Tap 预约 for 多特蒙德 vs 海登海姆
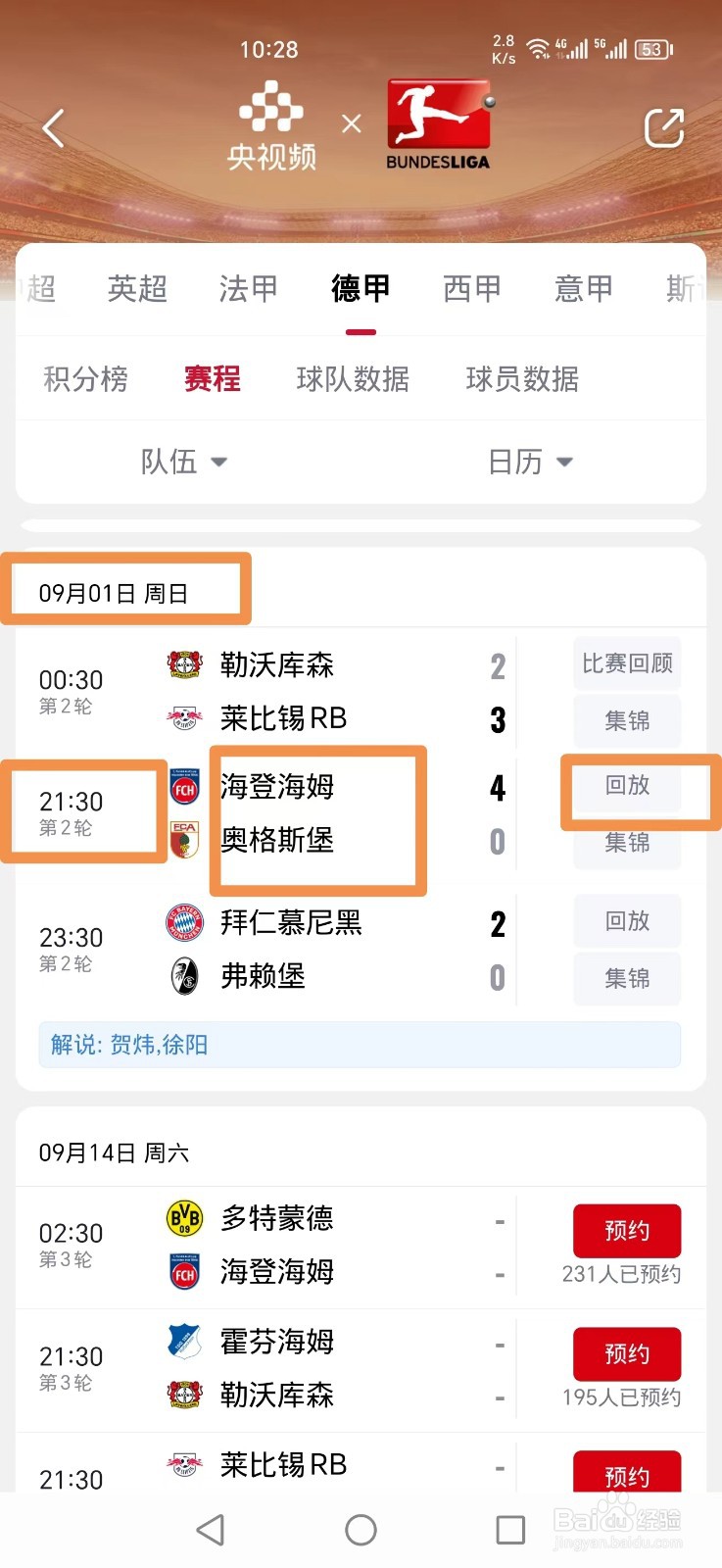 coord(627,1231)
